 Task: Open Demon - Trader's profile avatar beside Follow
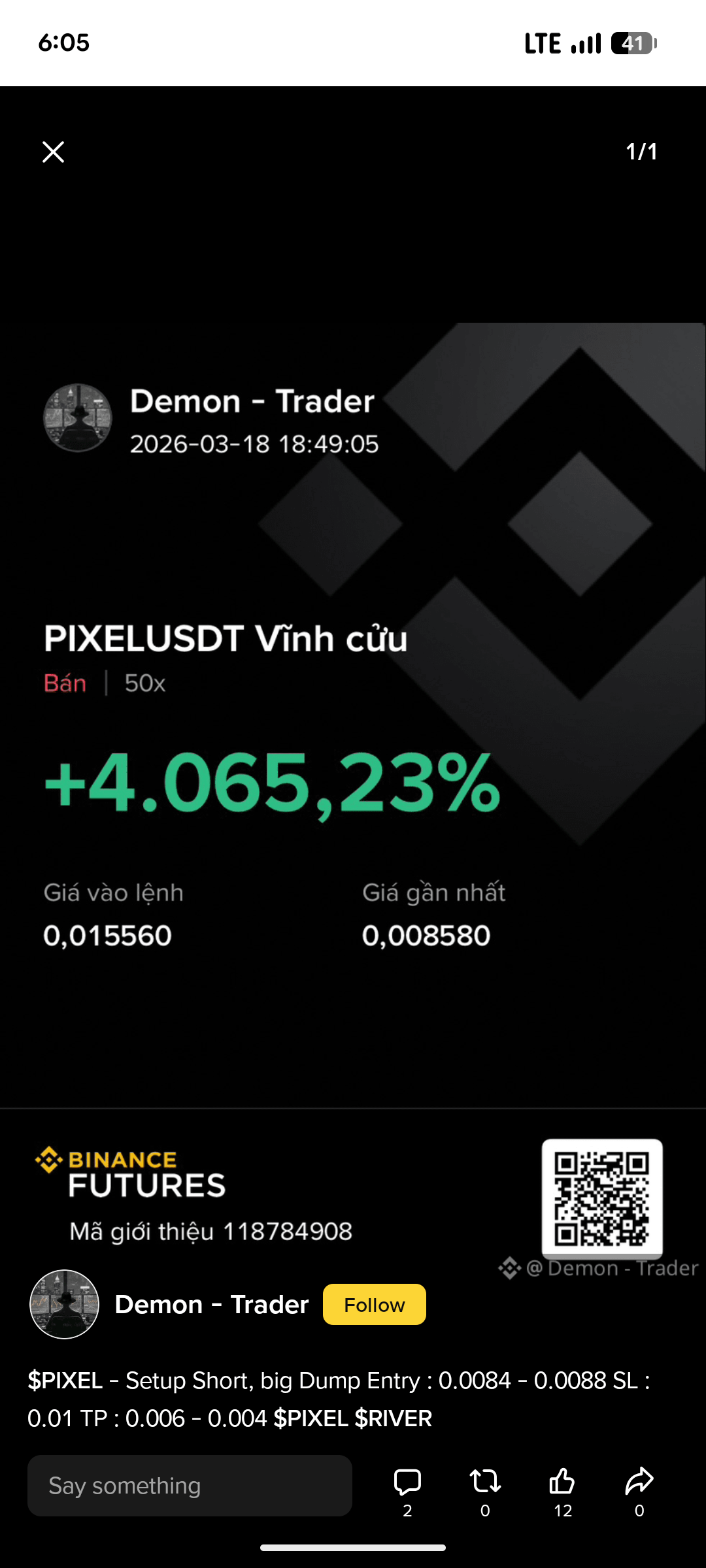tap(64, 1305)
